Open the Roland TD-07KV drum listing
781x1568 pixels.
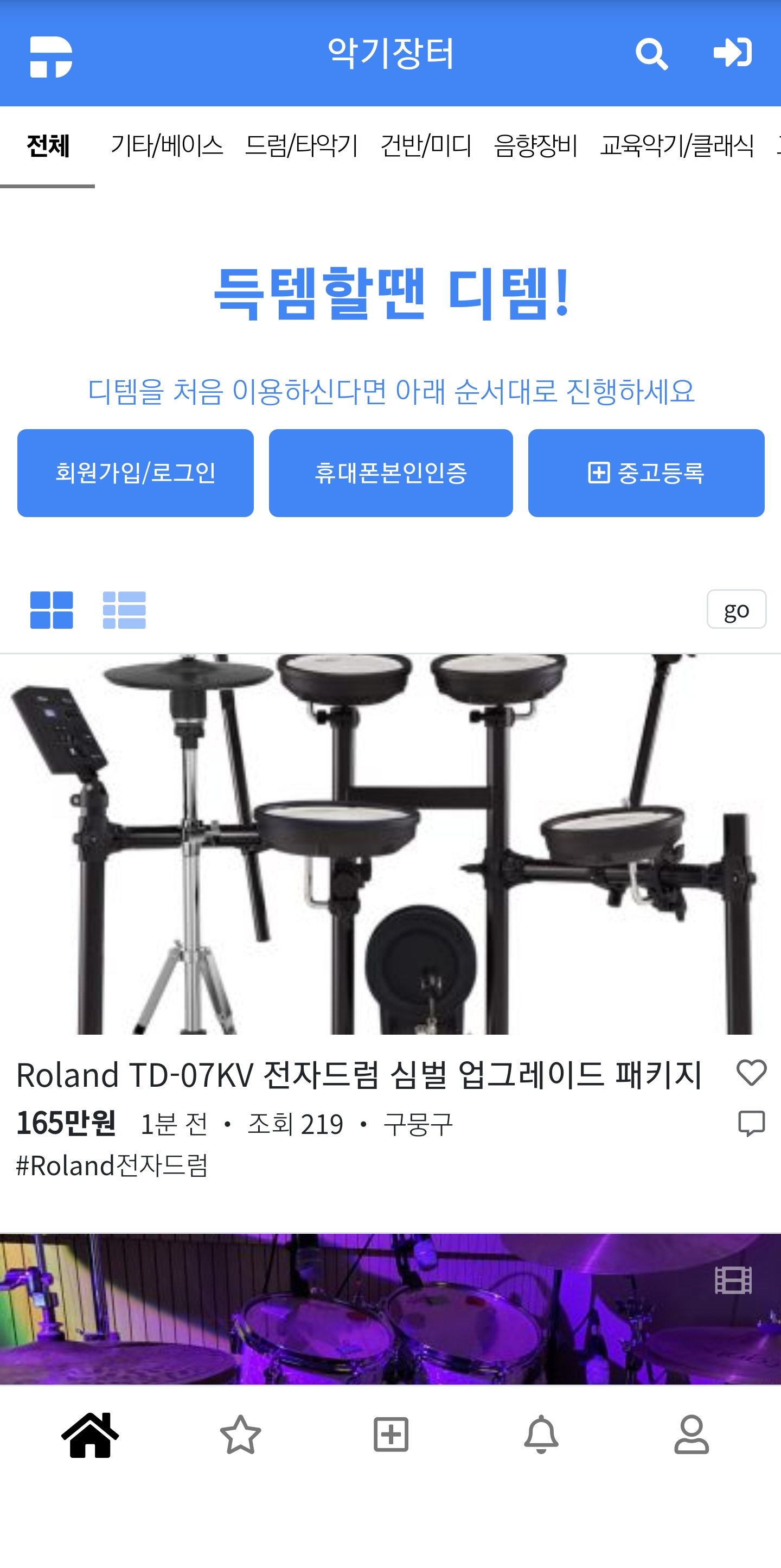[x=359, y=1074]
